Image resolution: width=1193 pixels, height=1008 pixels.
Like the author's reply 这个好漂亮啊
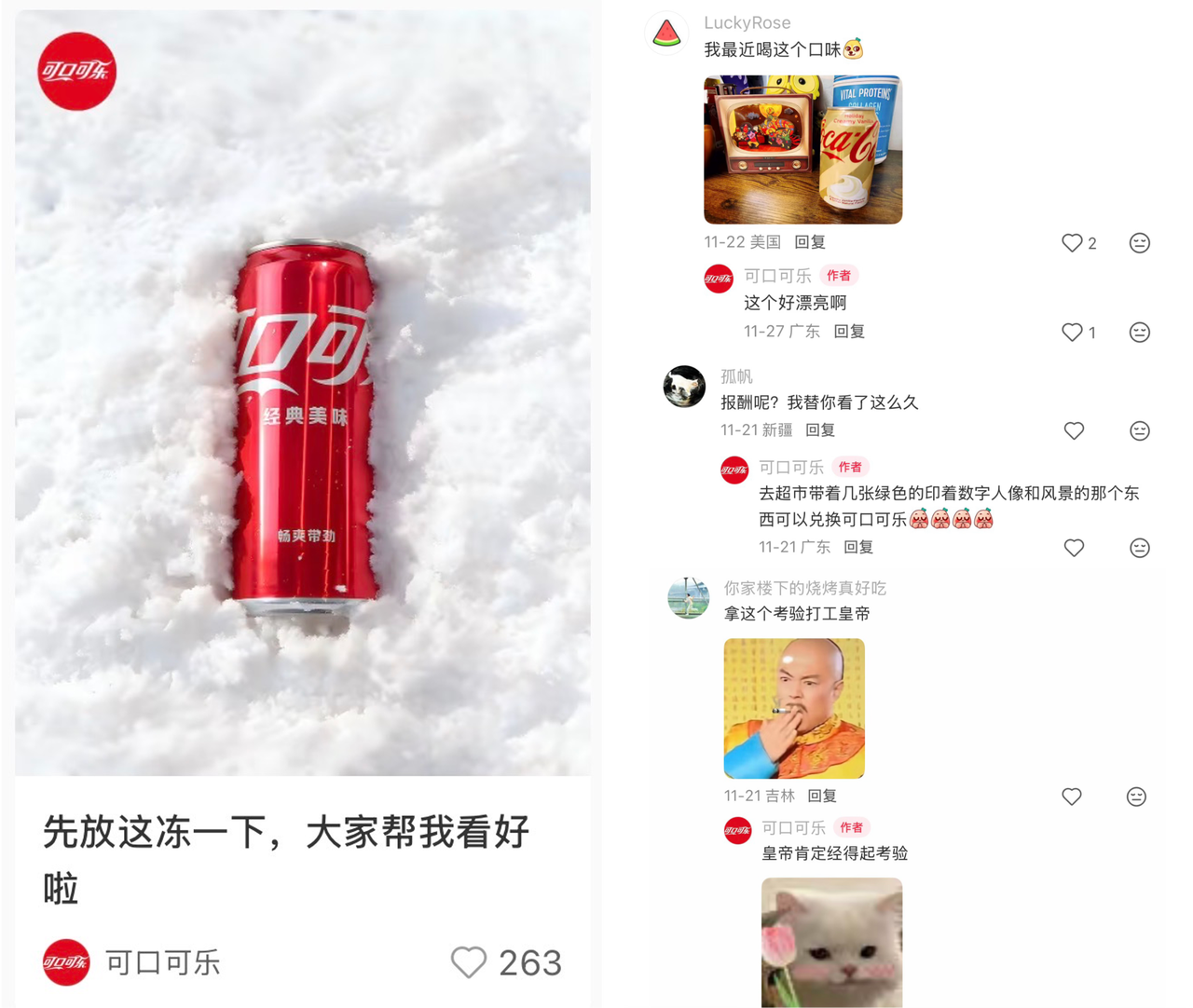pyautogui.click(x=1072, y=333)
